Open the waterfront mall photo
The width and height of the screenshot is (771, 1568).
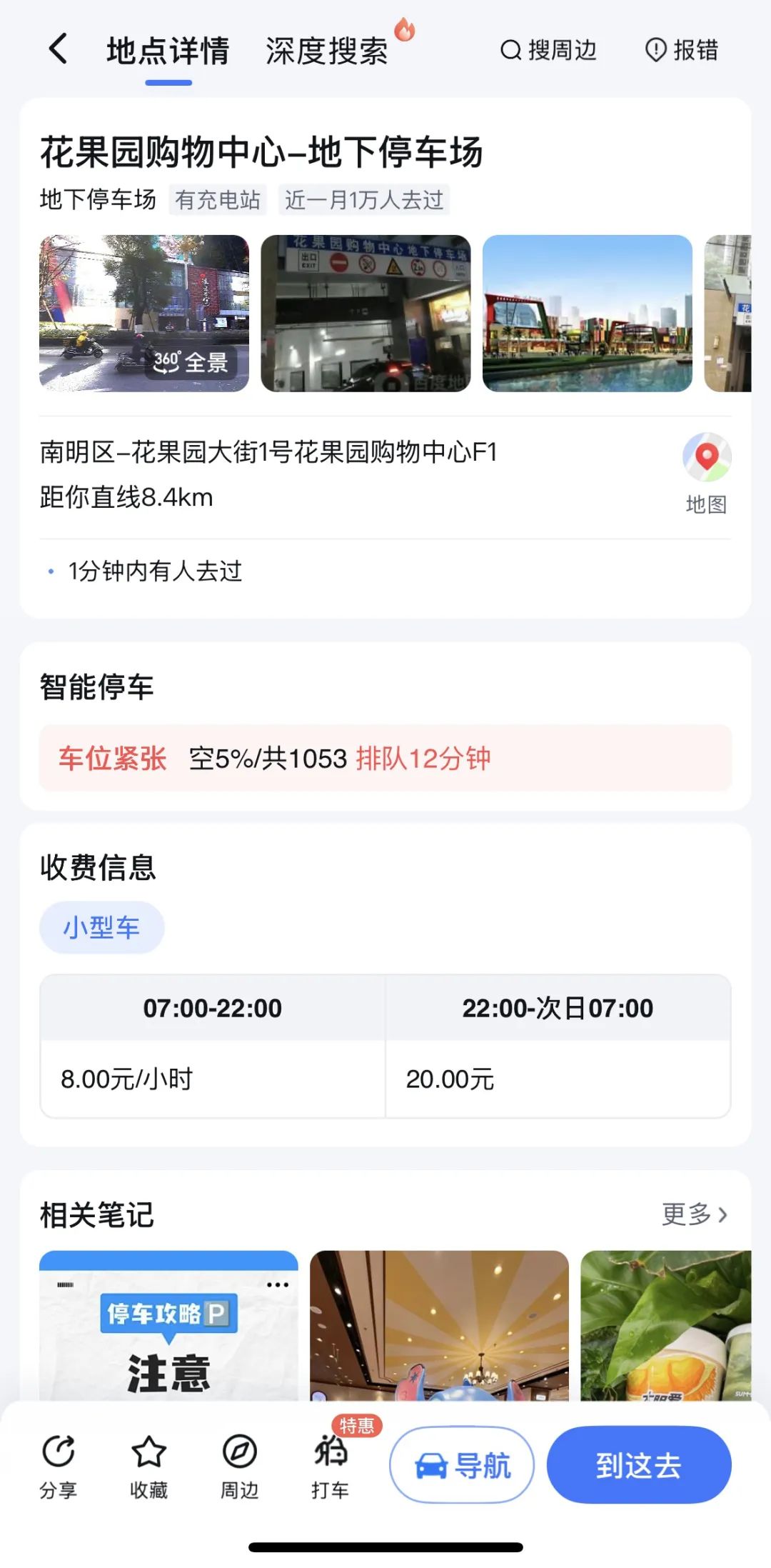[x=587, y=314]
